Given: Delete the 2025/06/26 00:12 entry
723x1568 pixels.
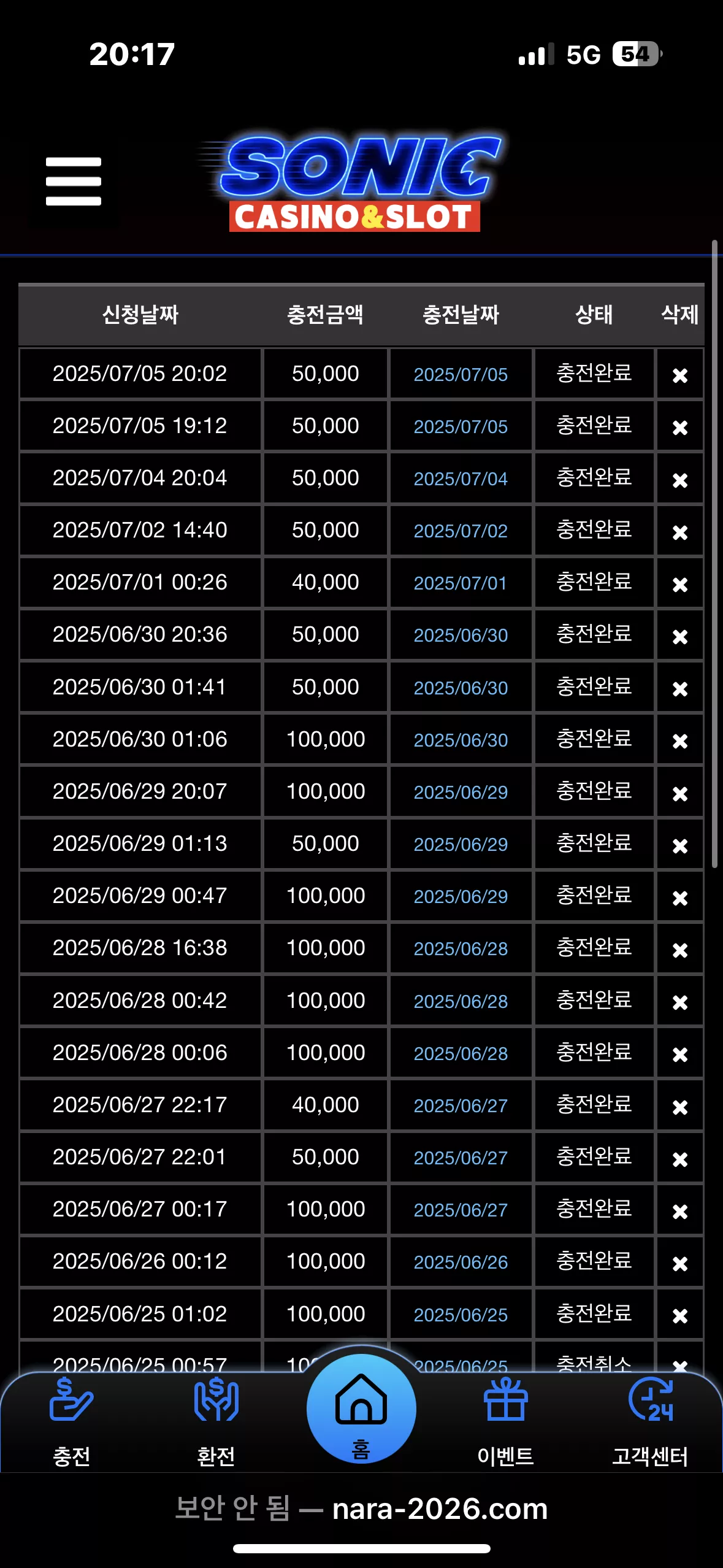Looking at the screenshot, I should [680, 1263].
